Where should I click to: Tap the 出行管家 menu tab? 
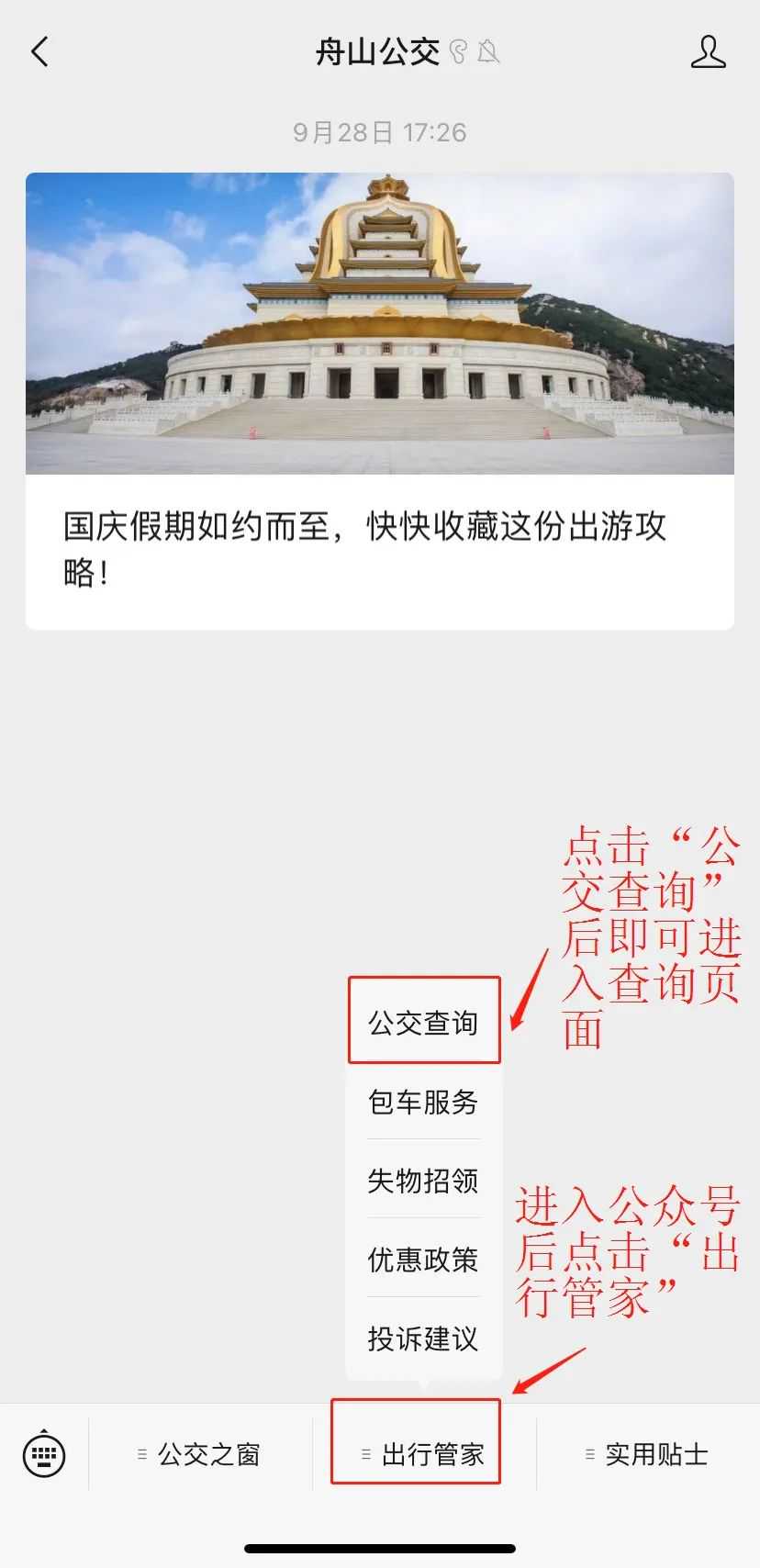(x=423, y=1454)
